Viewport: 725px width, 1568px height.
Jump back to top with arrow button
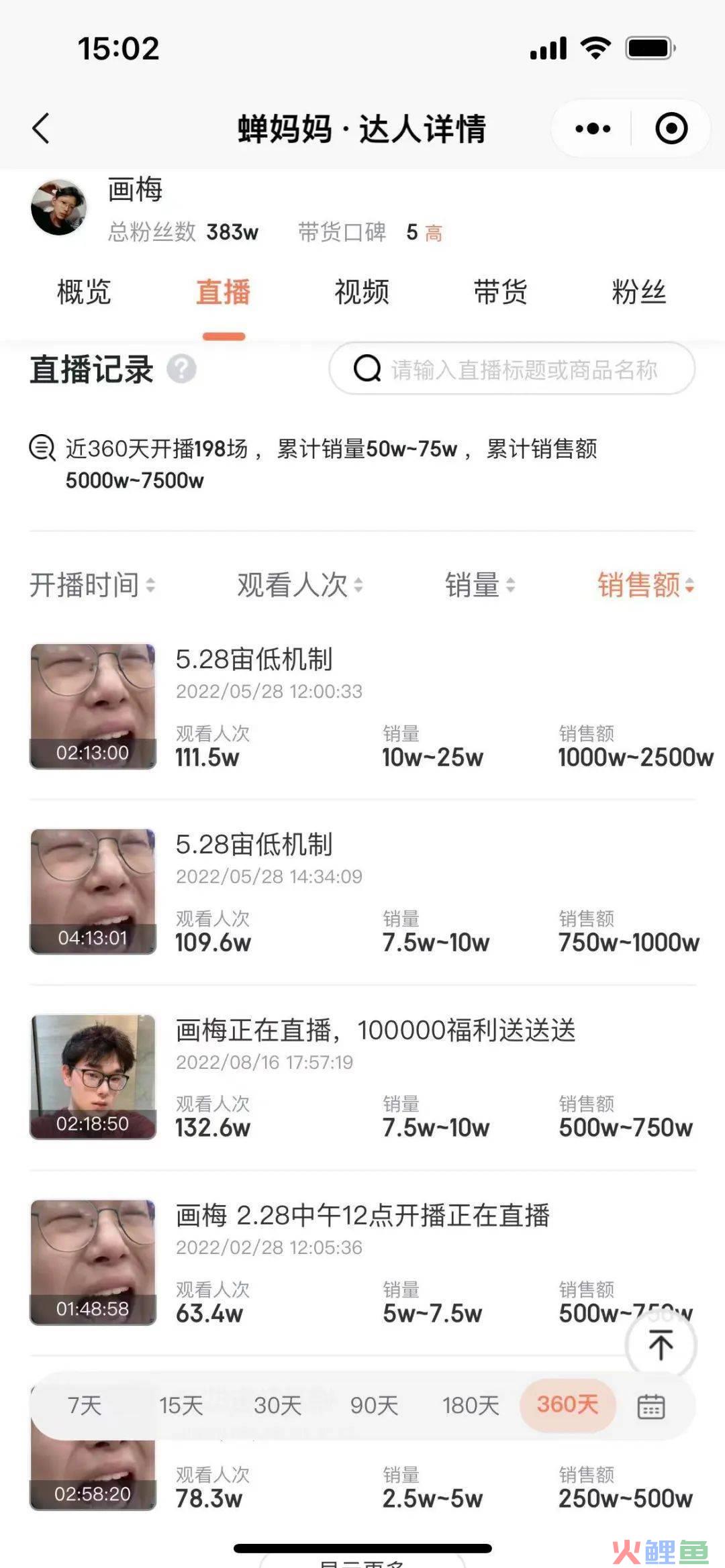(661, 1345)
